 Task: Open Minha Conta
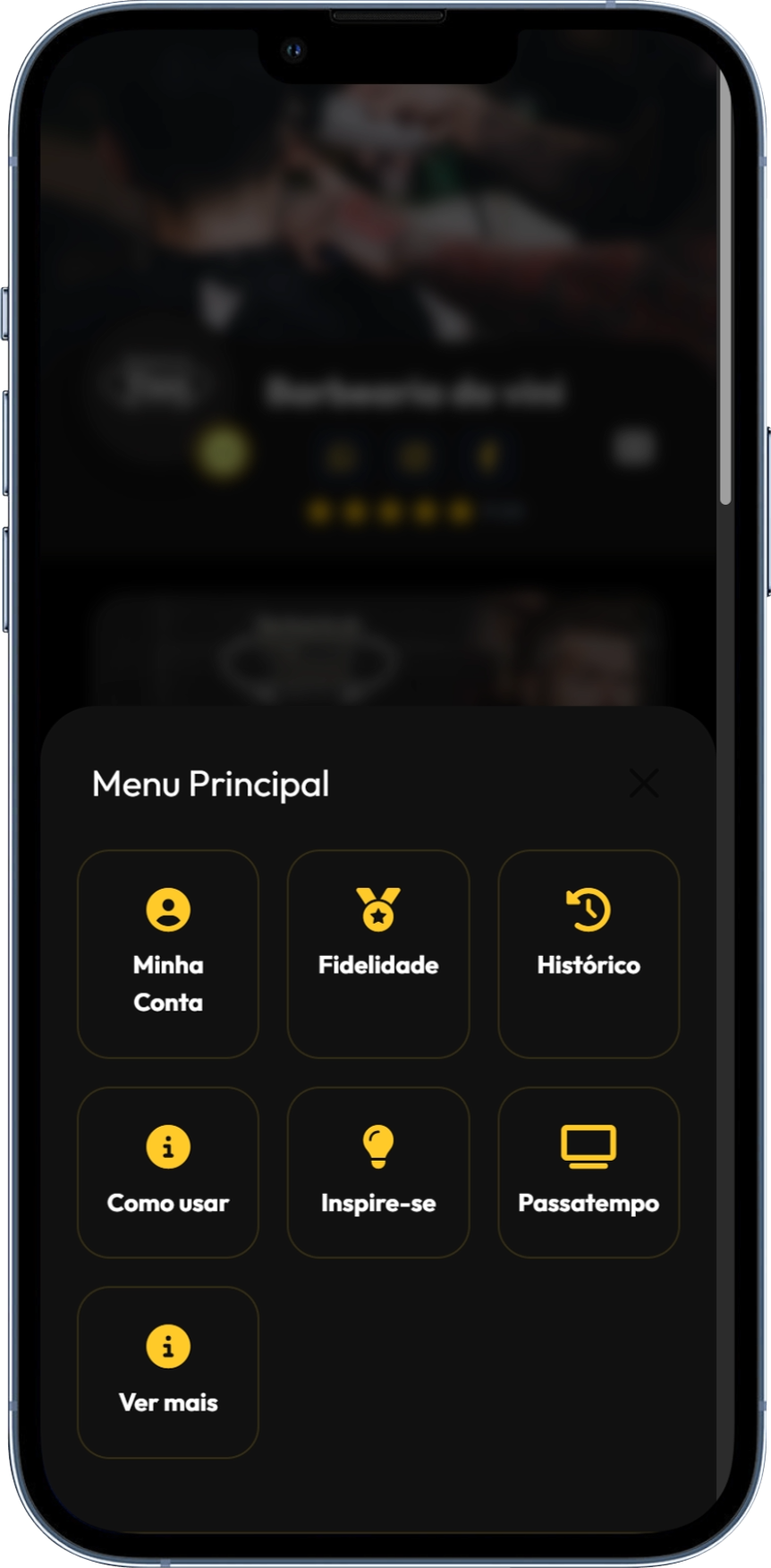tap(168, 953)
